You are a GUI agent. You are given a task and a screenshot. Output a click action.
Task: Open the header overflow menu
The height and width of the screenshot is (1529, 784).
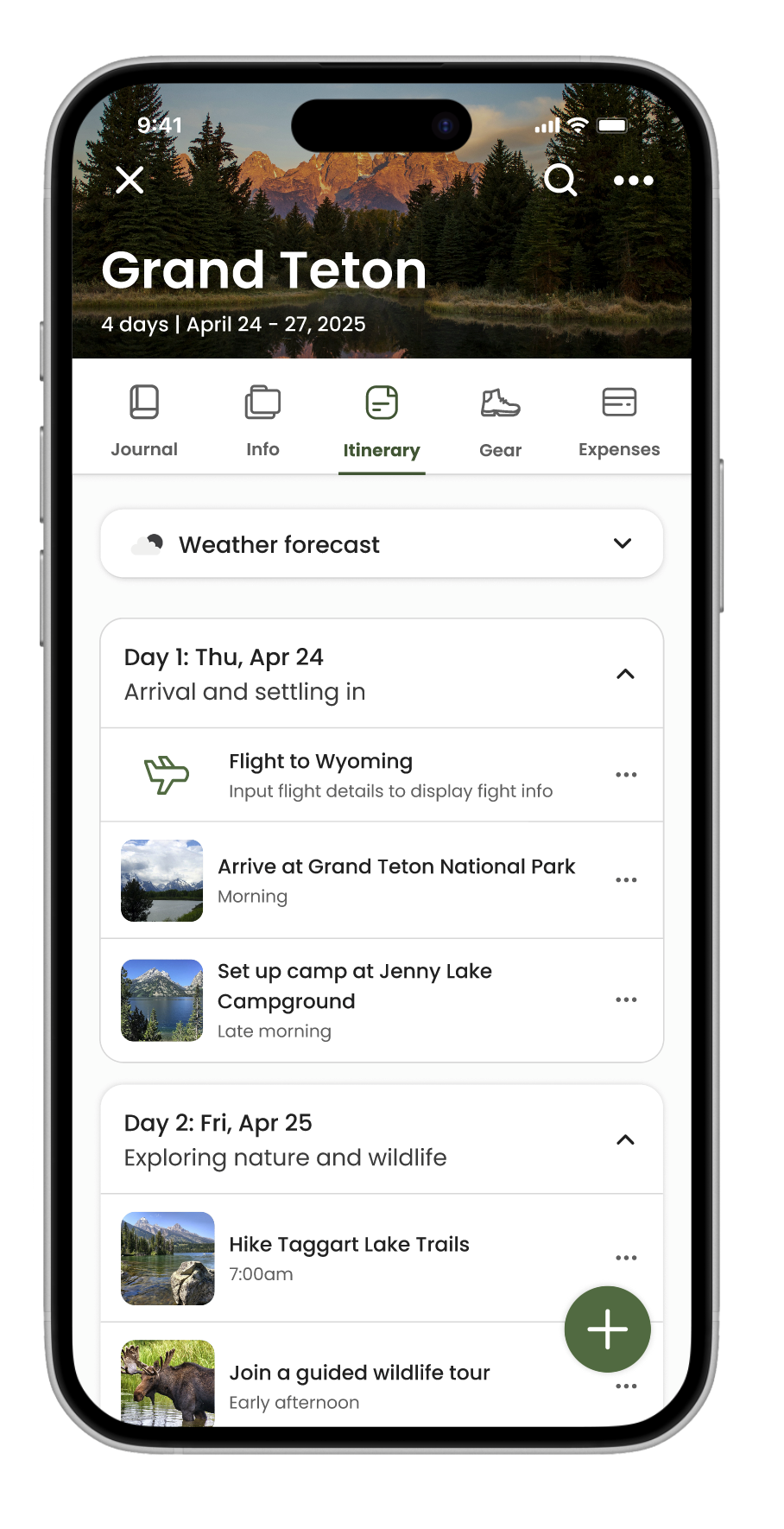point(633,180)
